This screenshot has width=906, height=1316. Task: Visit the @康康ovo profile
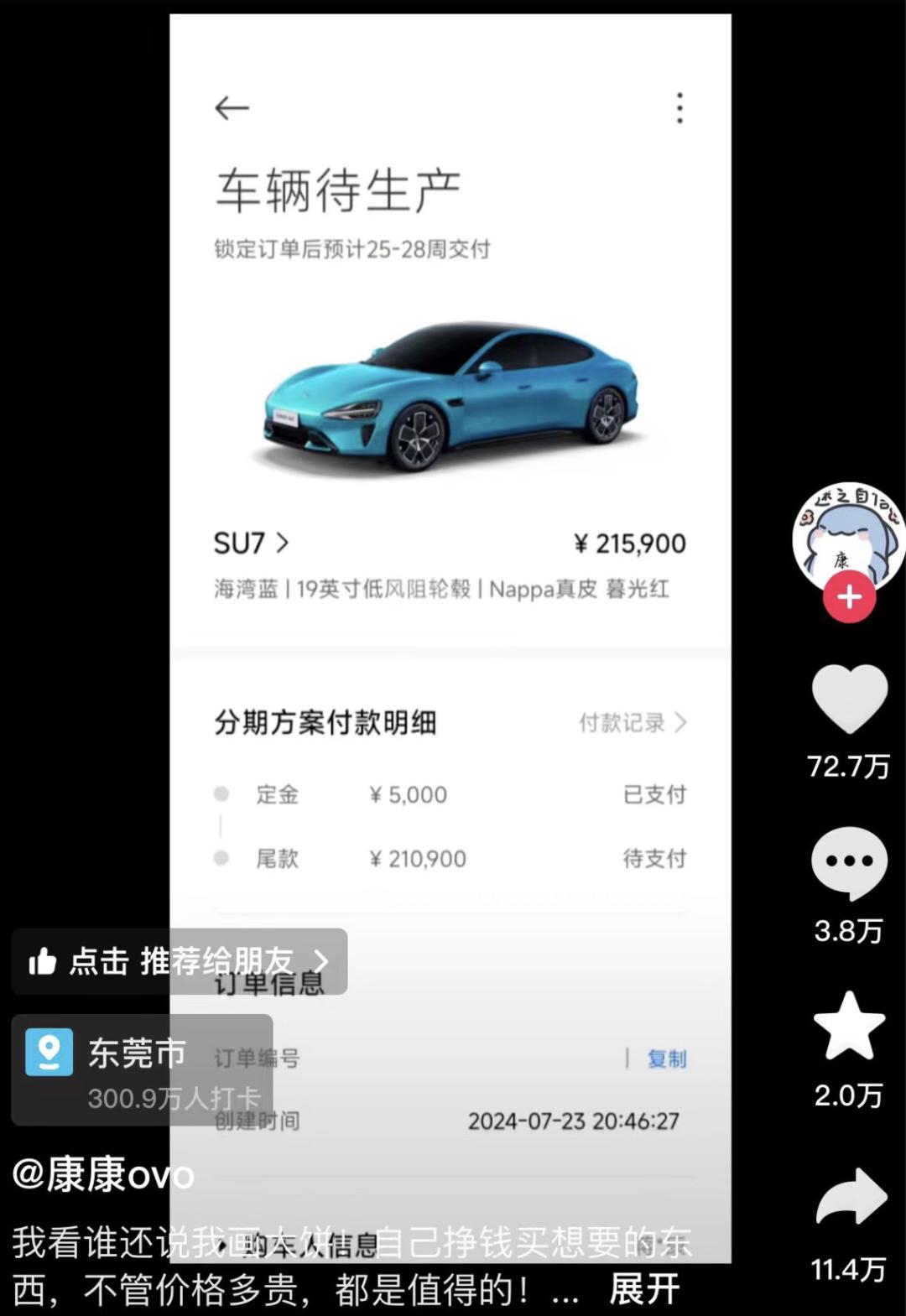103,1175
